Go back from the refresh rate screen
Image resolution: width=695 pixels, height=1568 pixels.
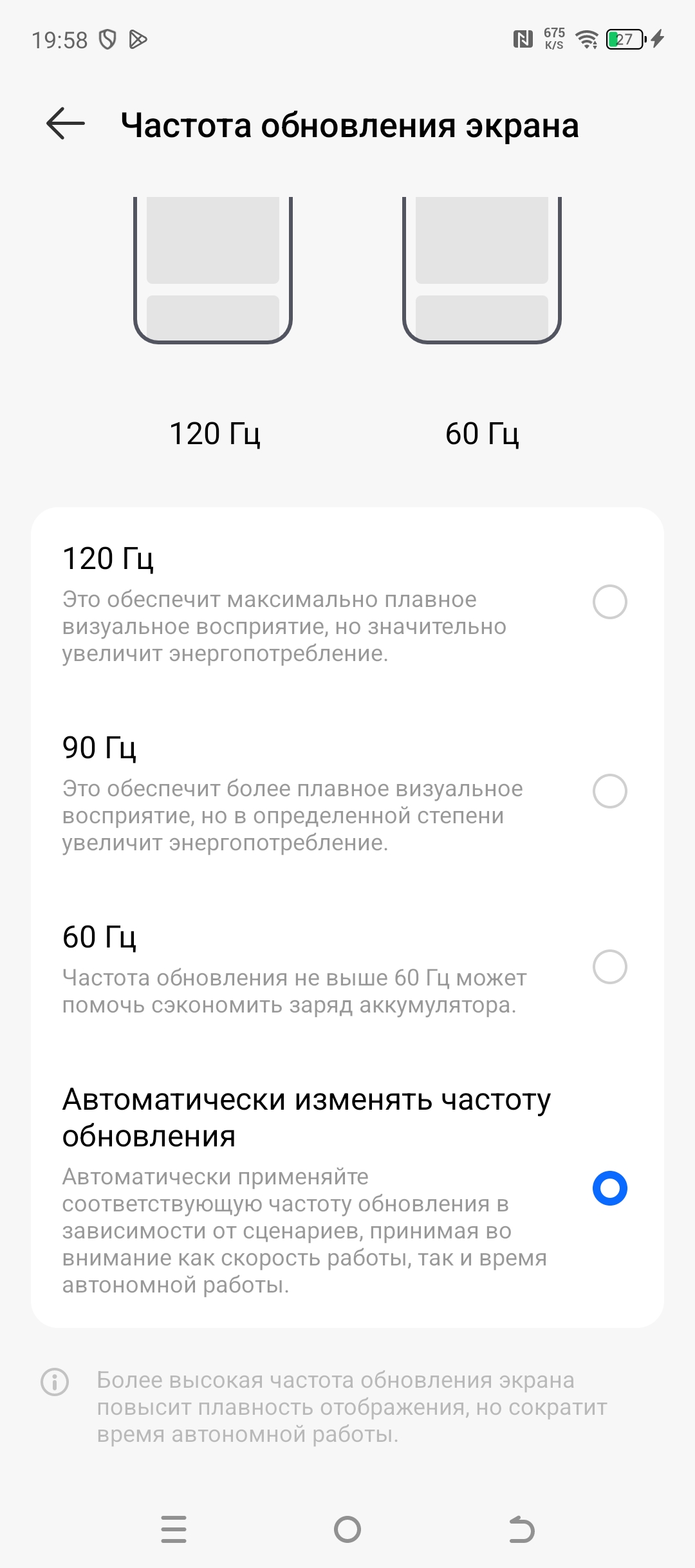click(66, 124)
